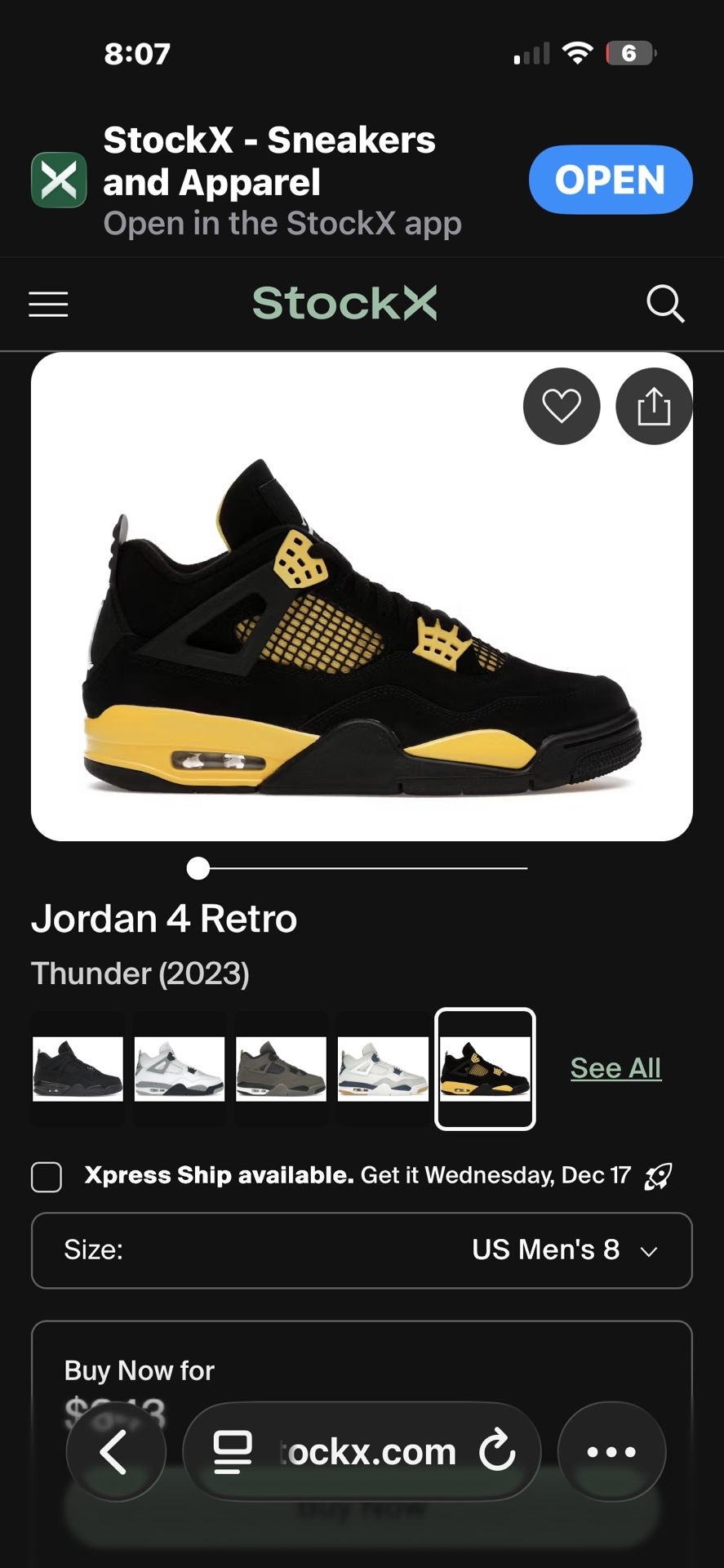This screenshot has width=724, height=1568.
Task: Select the all-black Jordan 4 variant thumbnail
Action: click(78, 1068)
